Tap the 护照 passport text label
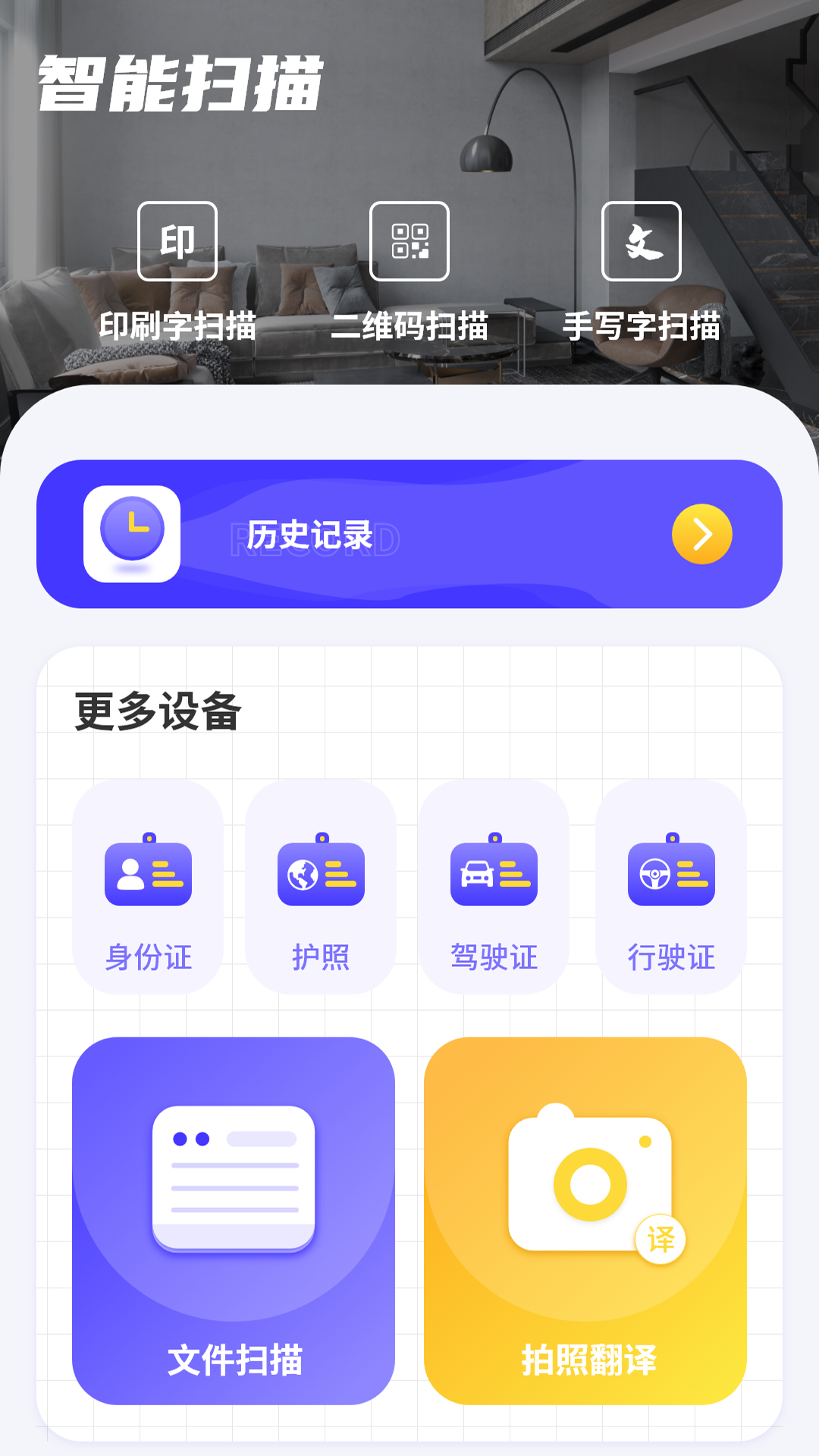819x1456 pixels. tap(322, 958)
